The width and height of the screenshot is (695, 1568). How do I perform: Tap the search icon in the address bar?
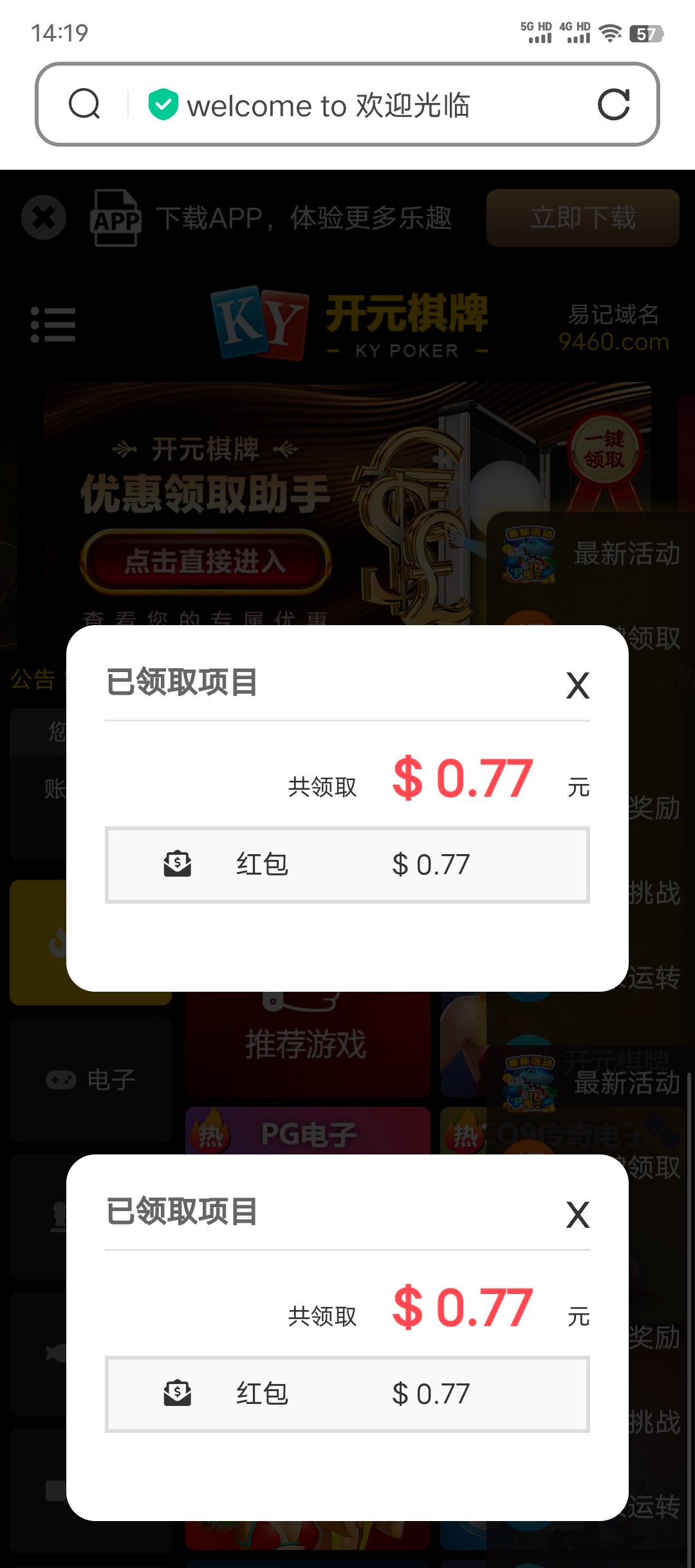[84, 104]
